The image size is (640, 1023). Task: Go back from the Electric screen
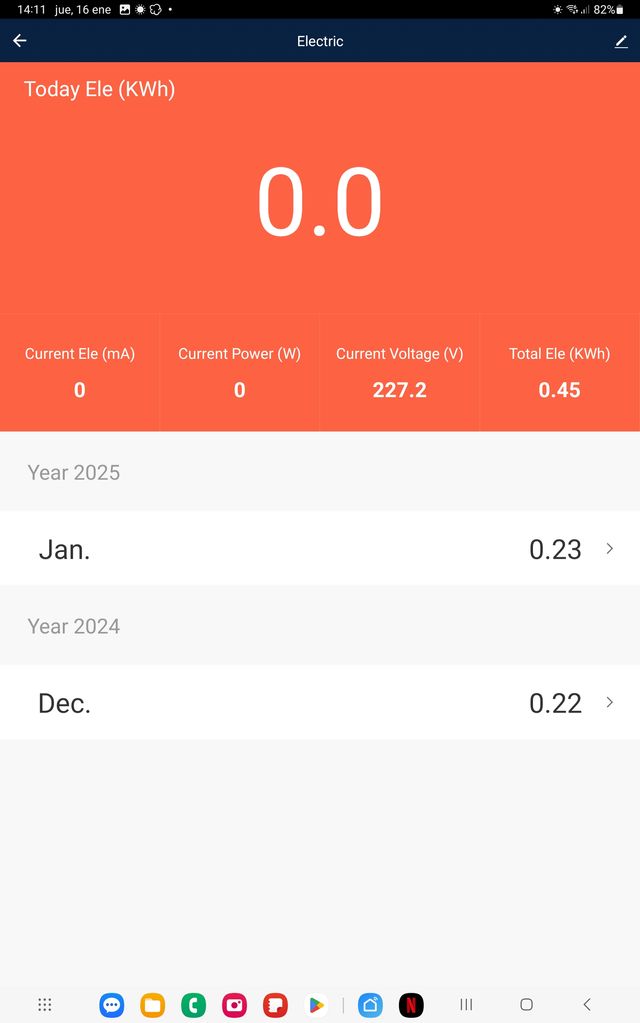click(20, 41)
